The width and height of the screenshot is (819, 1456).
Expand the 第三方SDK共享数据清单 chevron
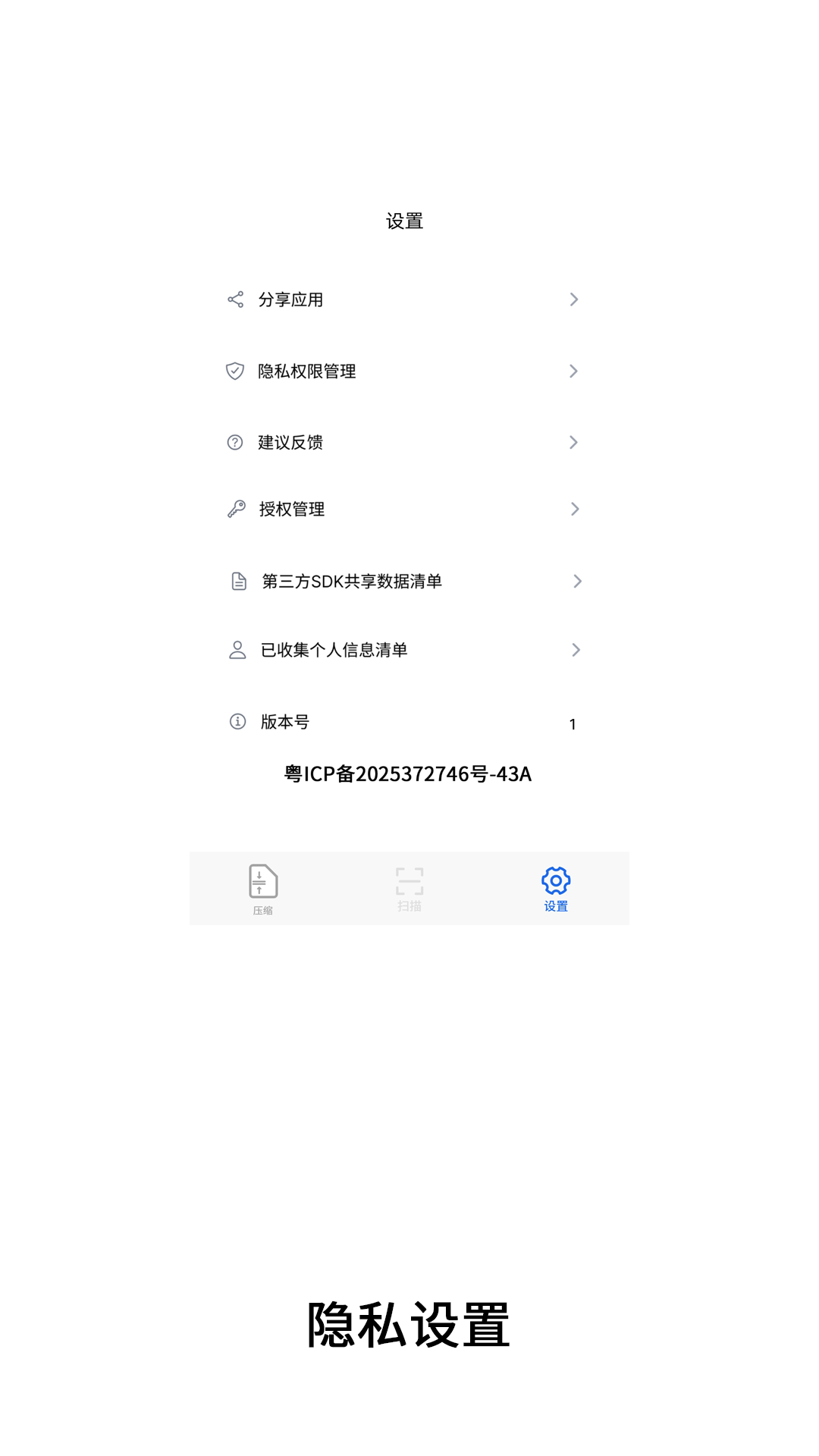pos(578,581)
